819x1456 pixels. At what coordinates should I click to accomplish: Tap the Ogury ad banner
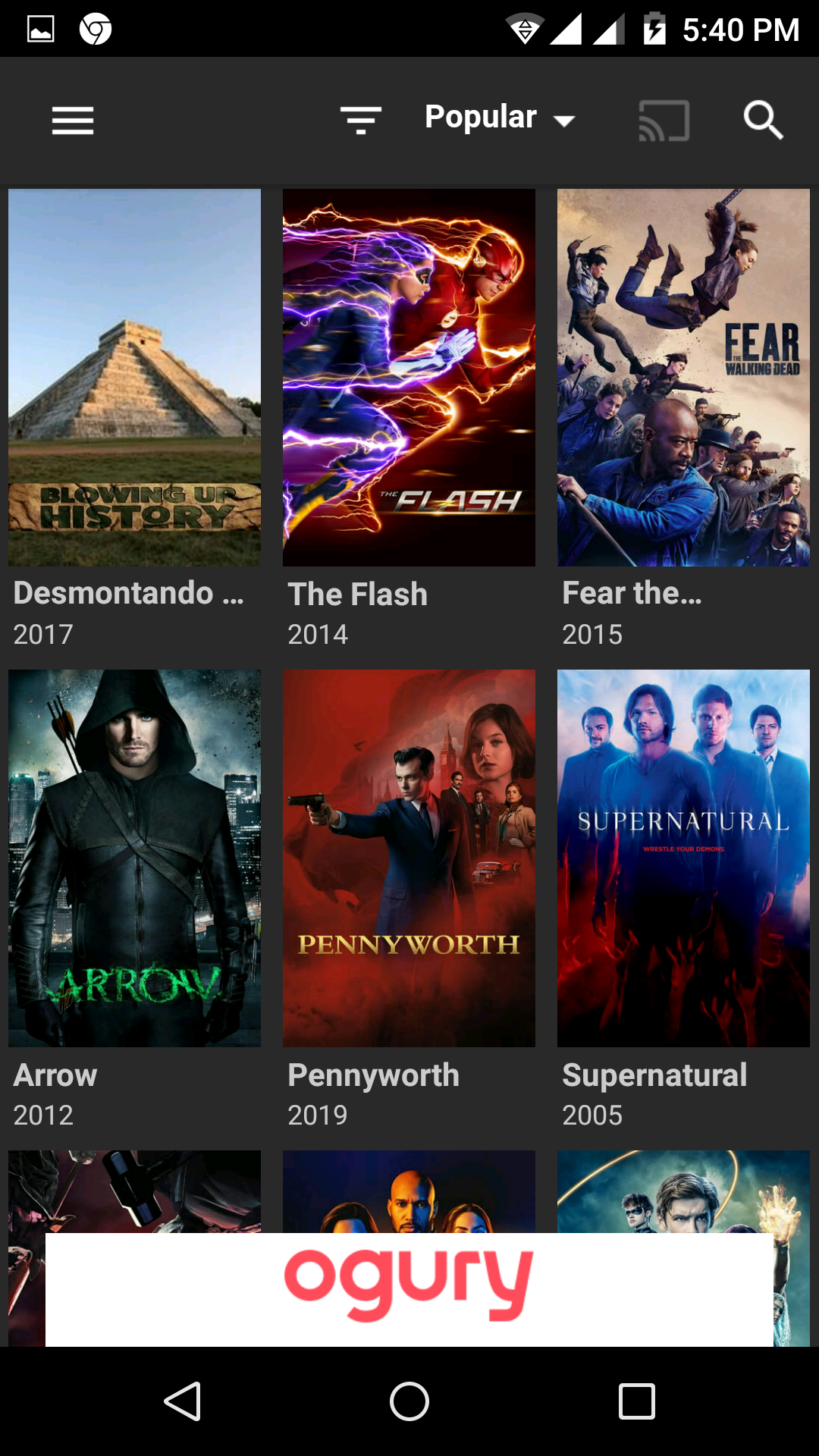click(409, 1289)
